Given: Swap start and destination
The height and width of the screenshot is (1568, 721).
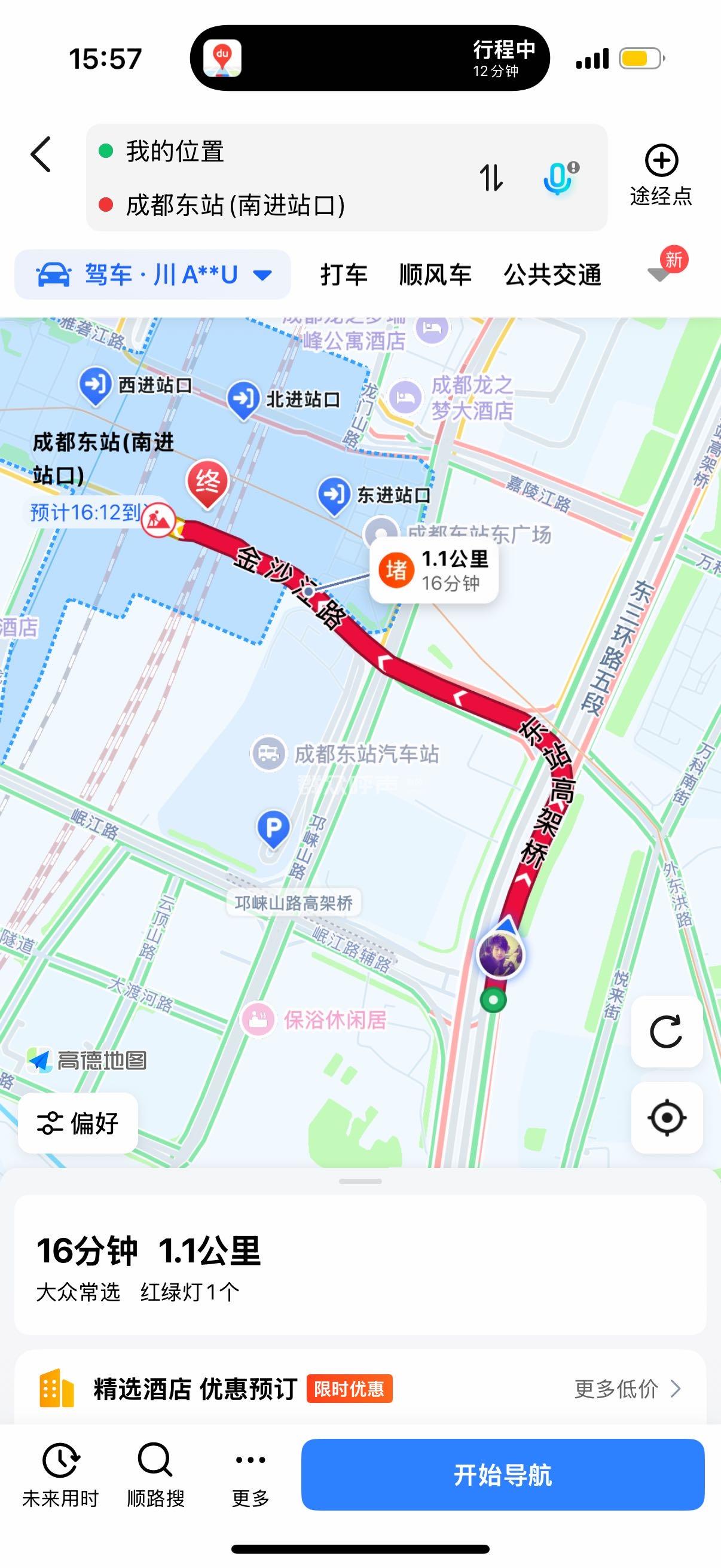Looking at the screenshot, I should [x=491, y=178].
